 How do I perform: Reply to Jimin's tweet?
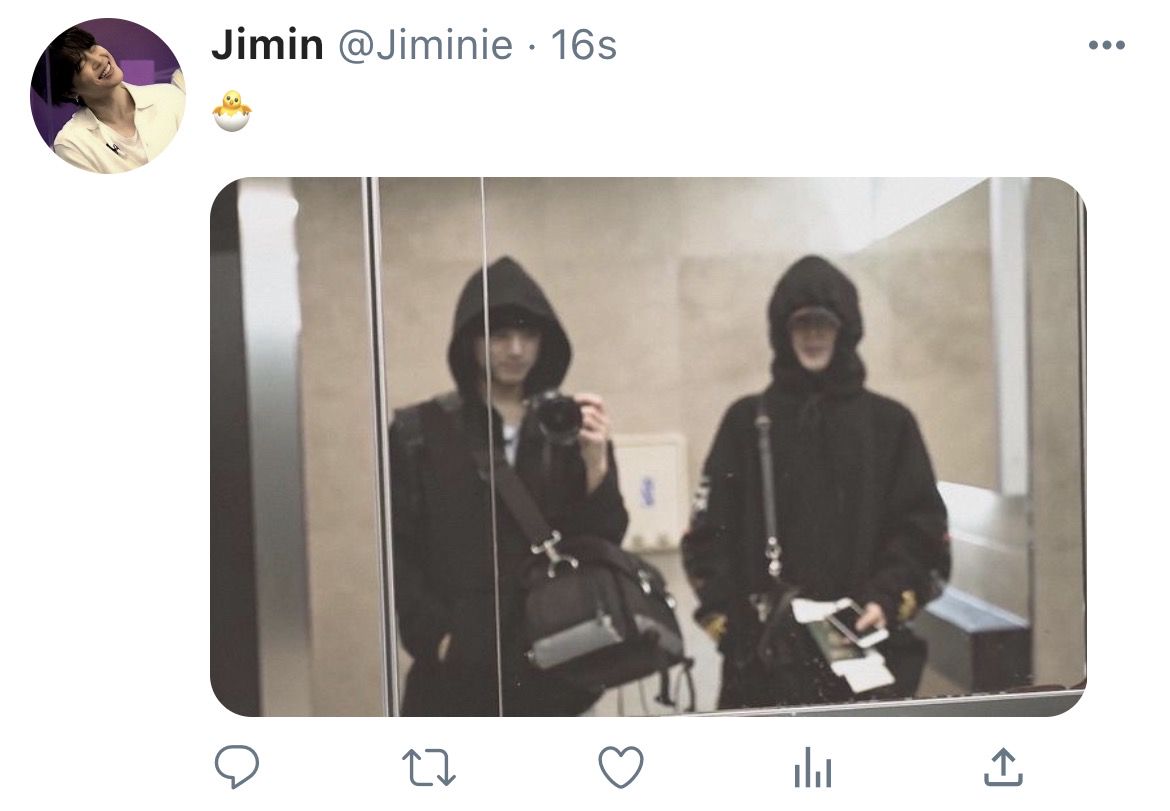coord(237,766)
